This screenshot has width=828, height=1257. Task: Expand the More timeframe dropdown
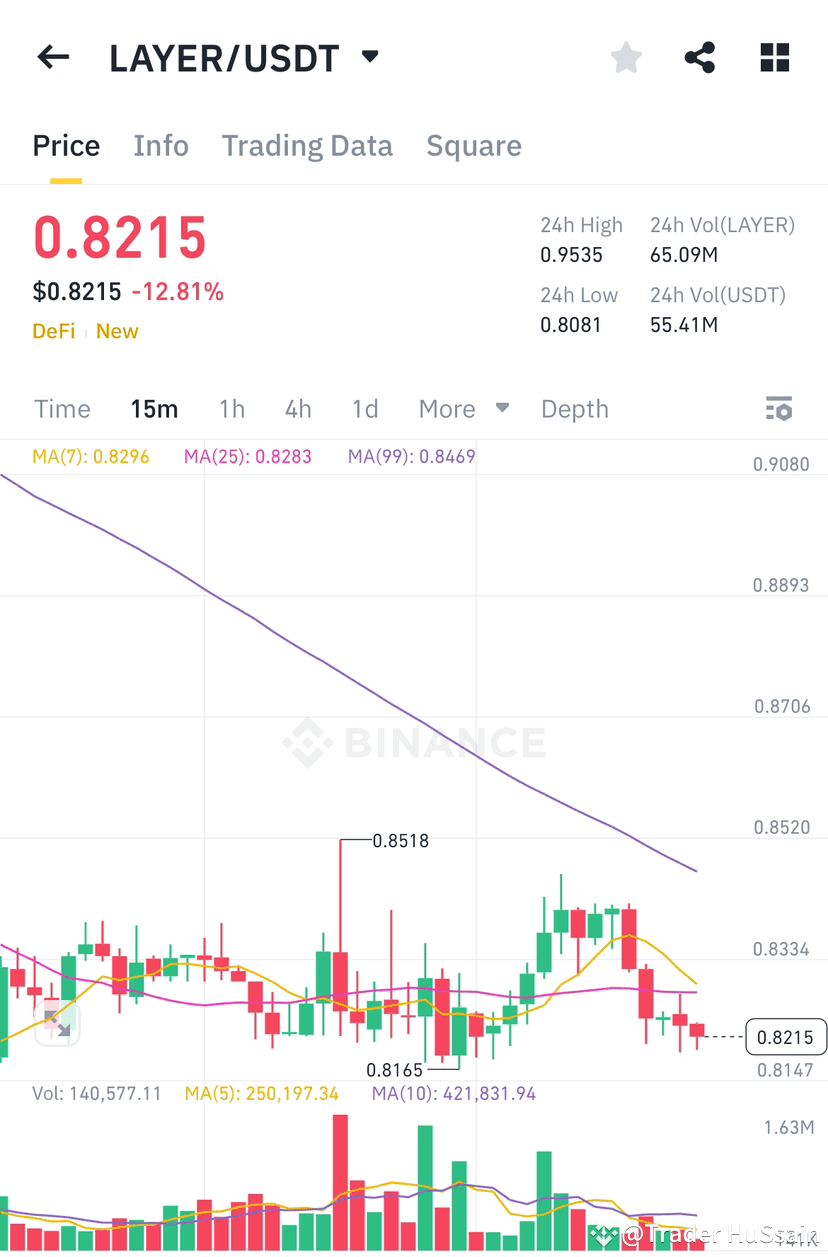pyautogui.click(x=463, y=408)
